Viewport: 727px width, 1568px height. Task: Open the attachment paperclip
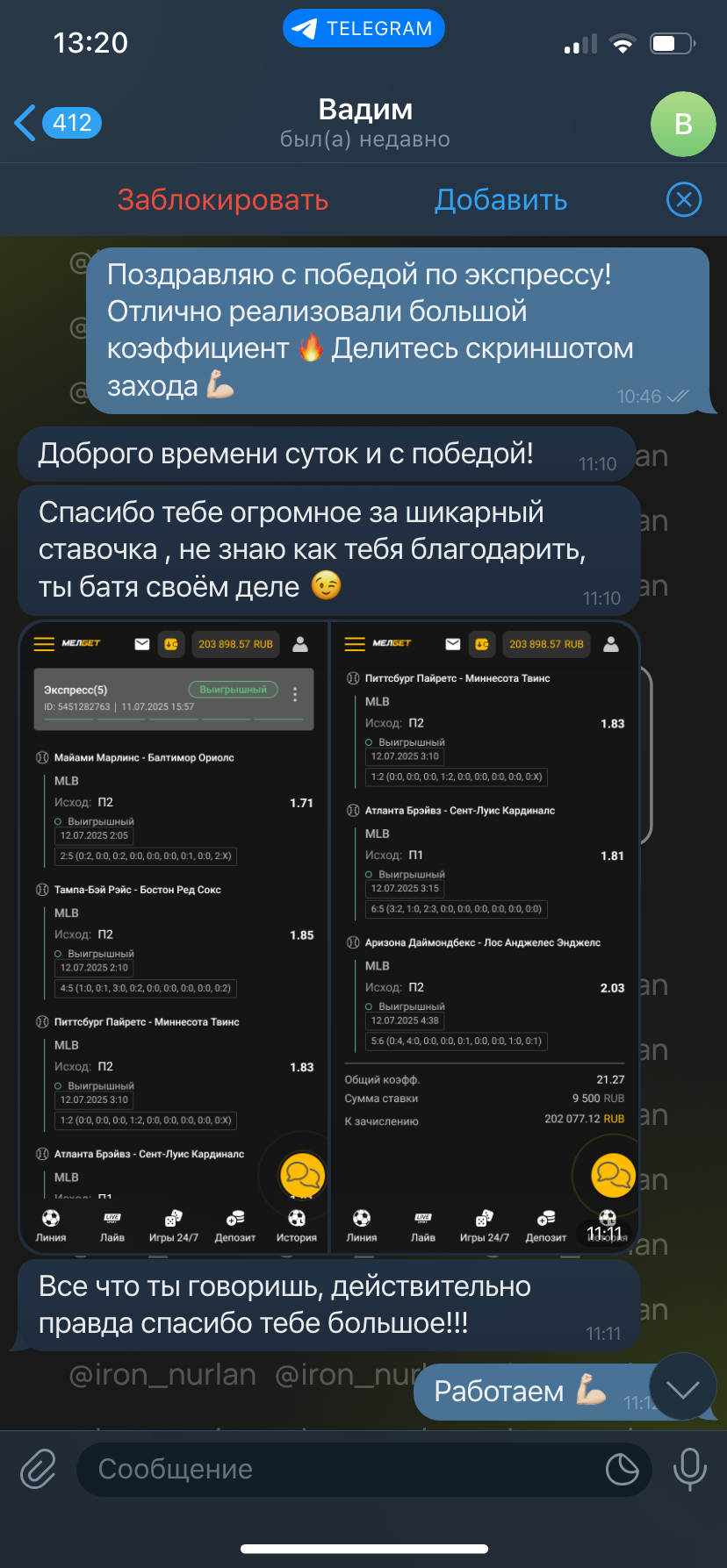pos(38,1469)
